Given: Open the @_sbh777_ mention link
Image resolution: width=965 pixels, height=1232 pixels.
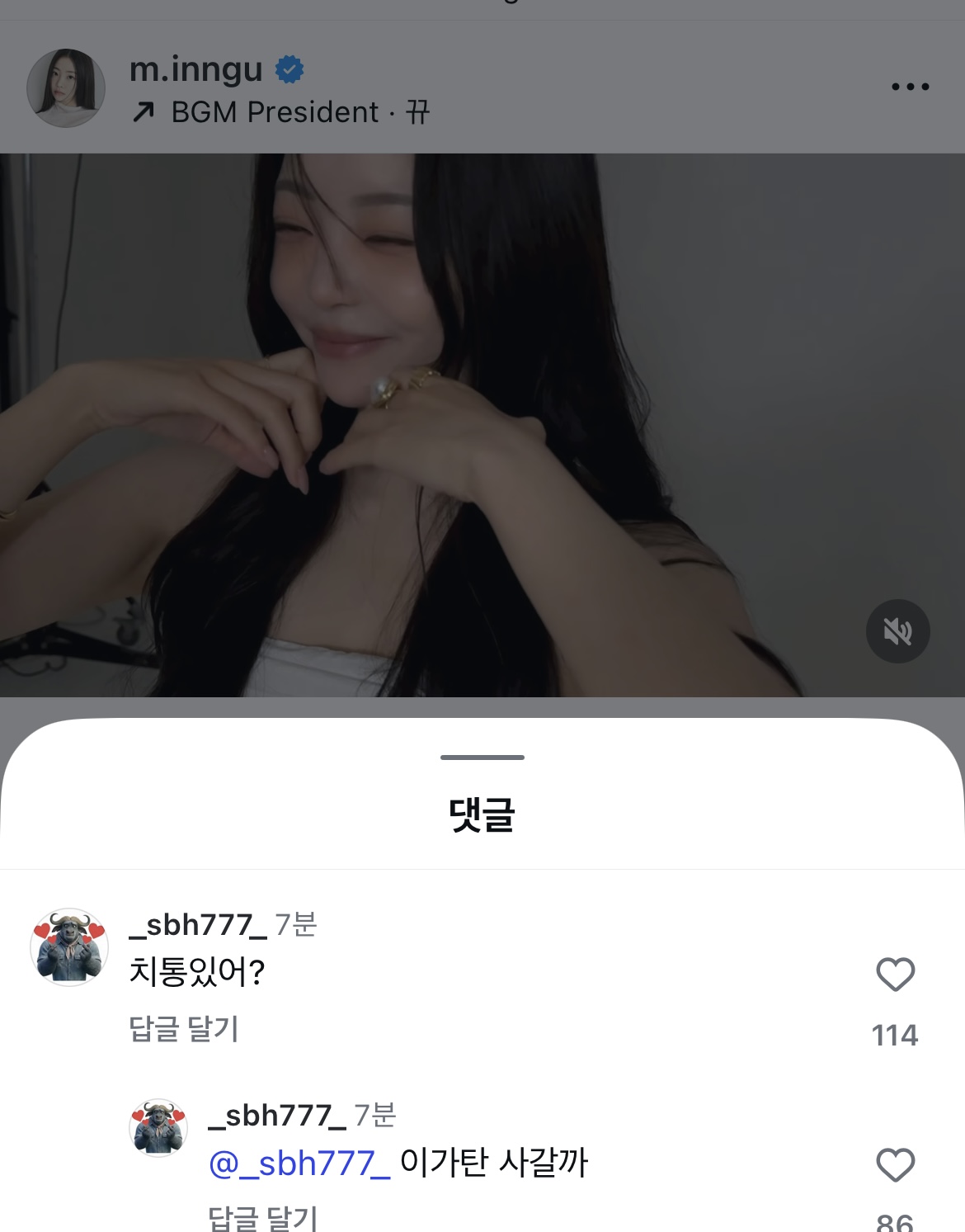Looking at the screenshot, I should 299,1164.
